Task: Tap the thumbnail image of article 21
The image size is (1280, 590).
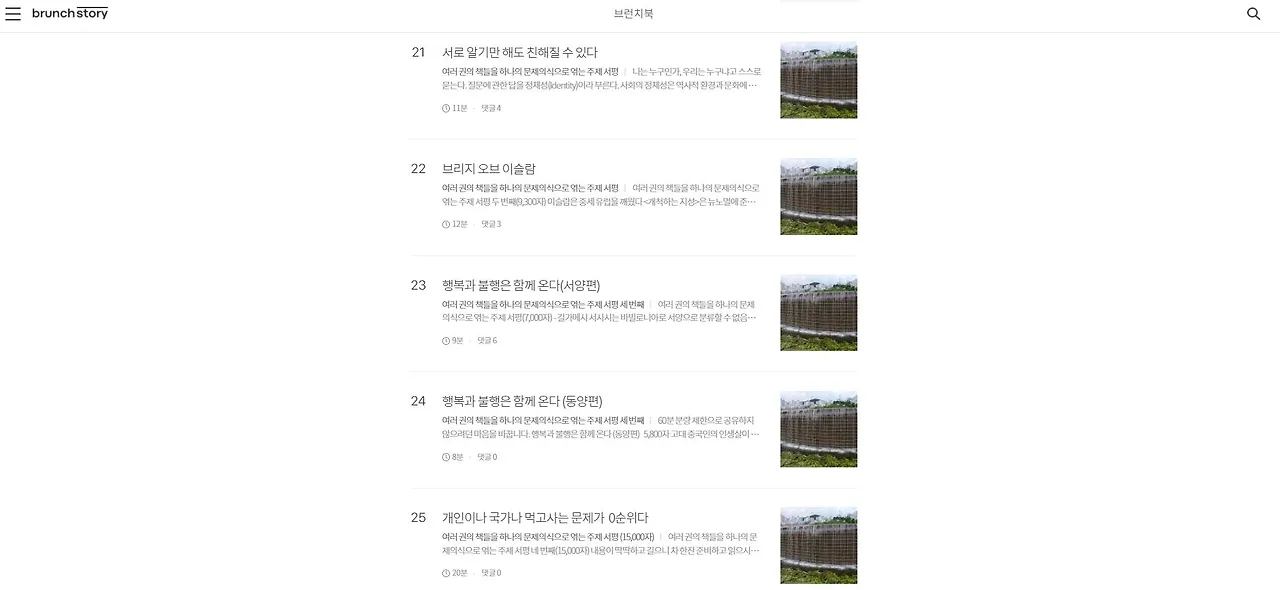Action: pos(818,80)
